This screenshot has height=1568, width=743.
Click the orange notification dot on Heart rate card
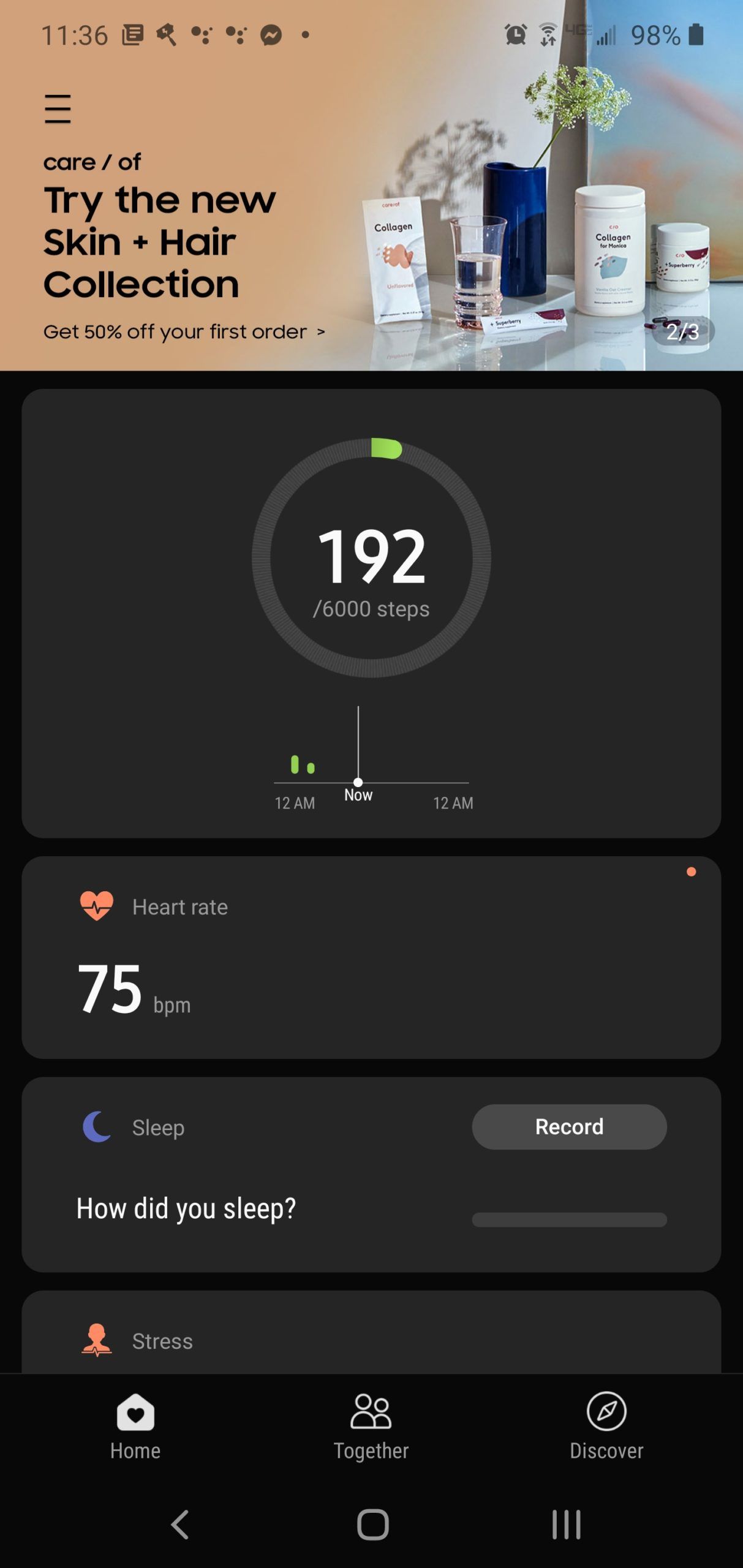pyautogui.click(x=692, y=872)
